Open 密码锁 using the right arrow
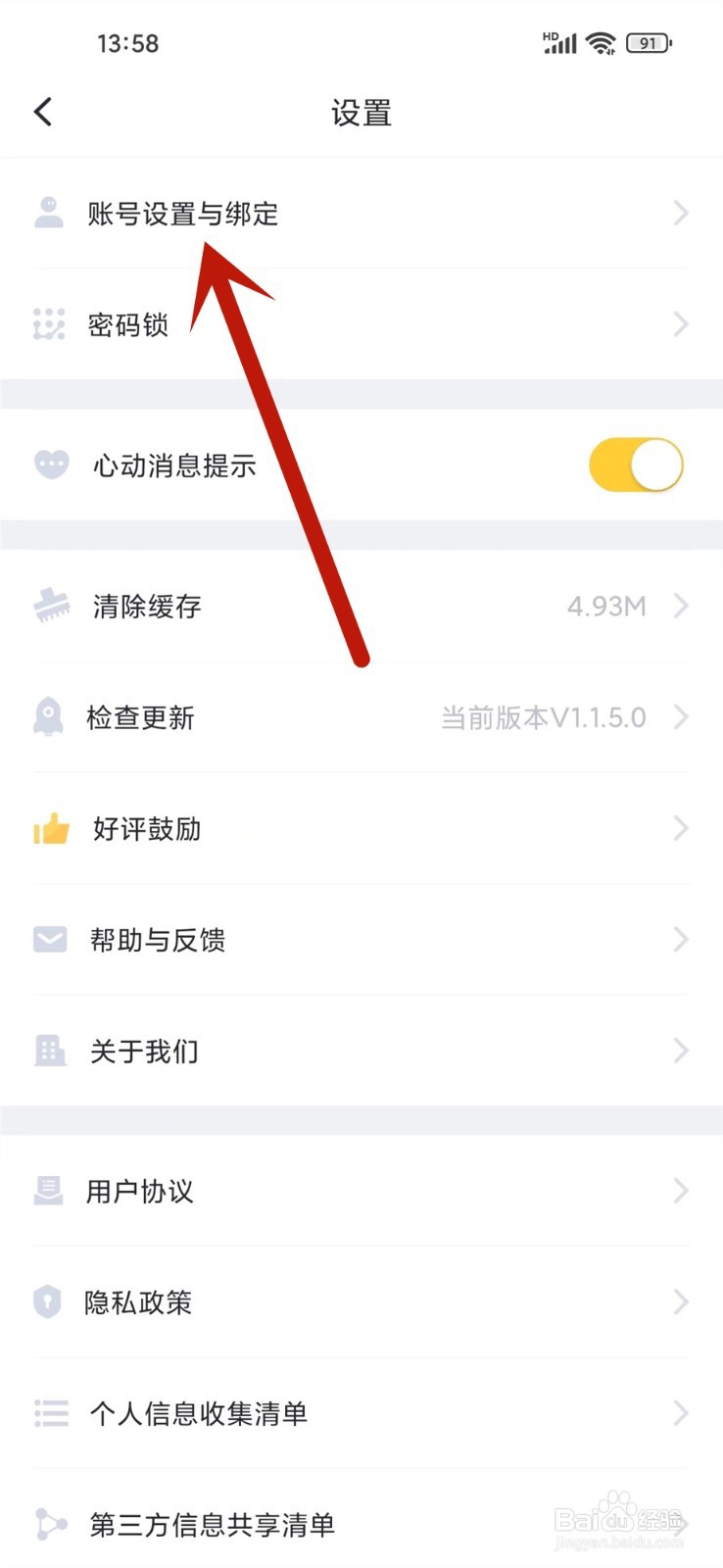Viewport: 723px width, 1568px height. pos(681,324)
